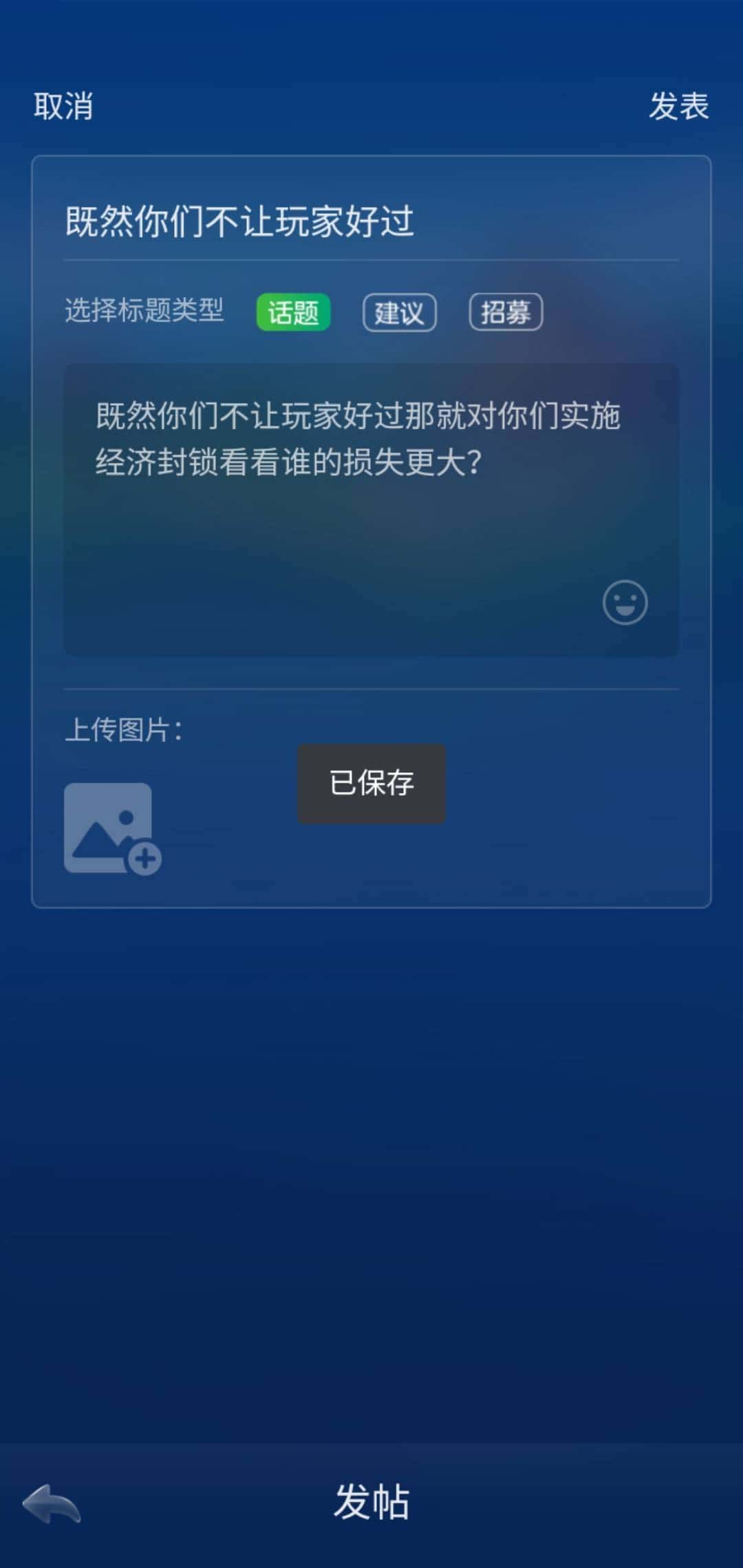
Task: Open the emoji picker in the content box
Action: pyautogui.click(x=625, y=602)
